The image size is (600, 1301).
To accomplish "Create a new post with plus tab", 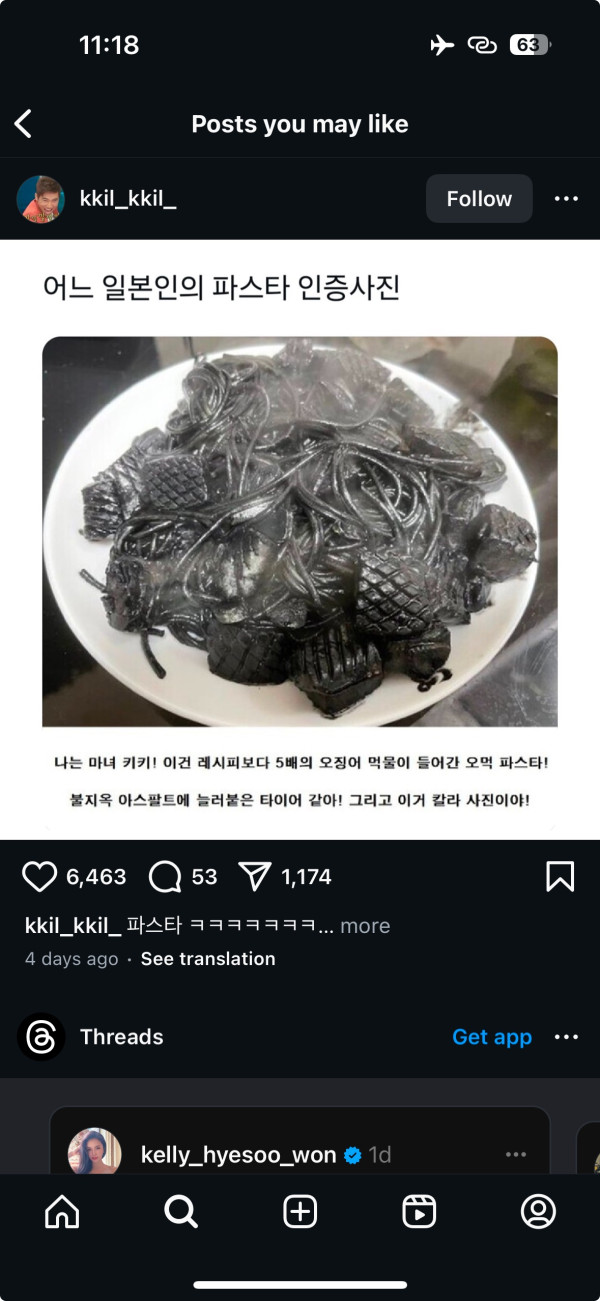I will click(x=300, y=1212).
